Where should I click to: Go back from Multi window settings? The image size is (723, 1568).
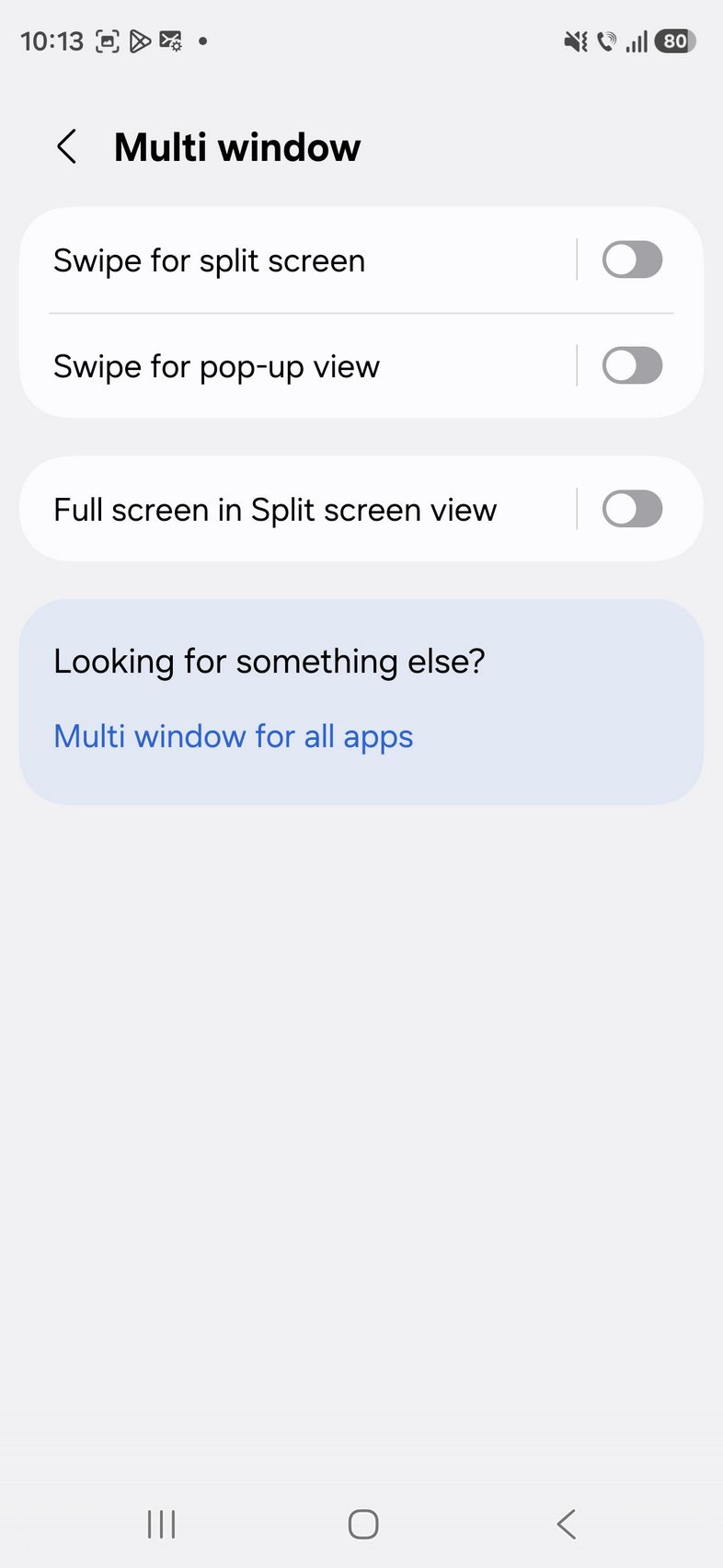tap(66, 147)
